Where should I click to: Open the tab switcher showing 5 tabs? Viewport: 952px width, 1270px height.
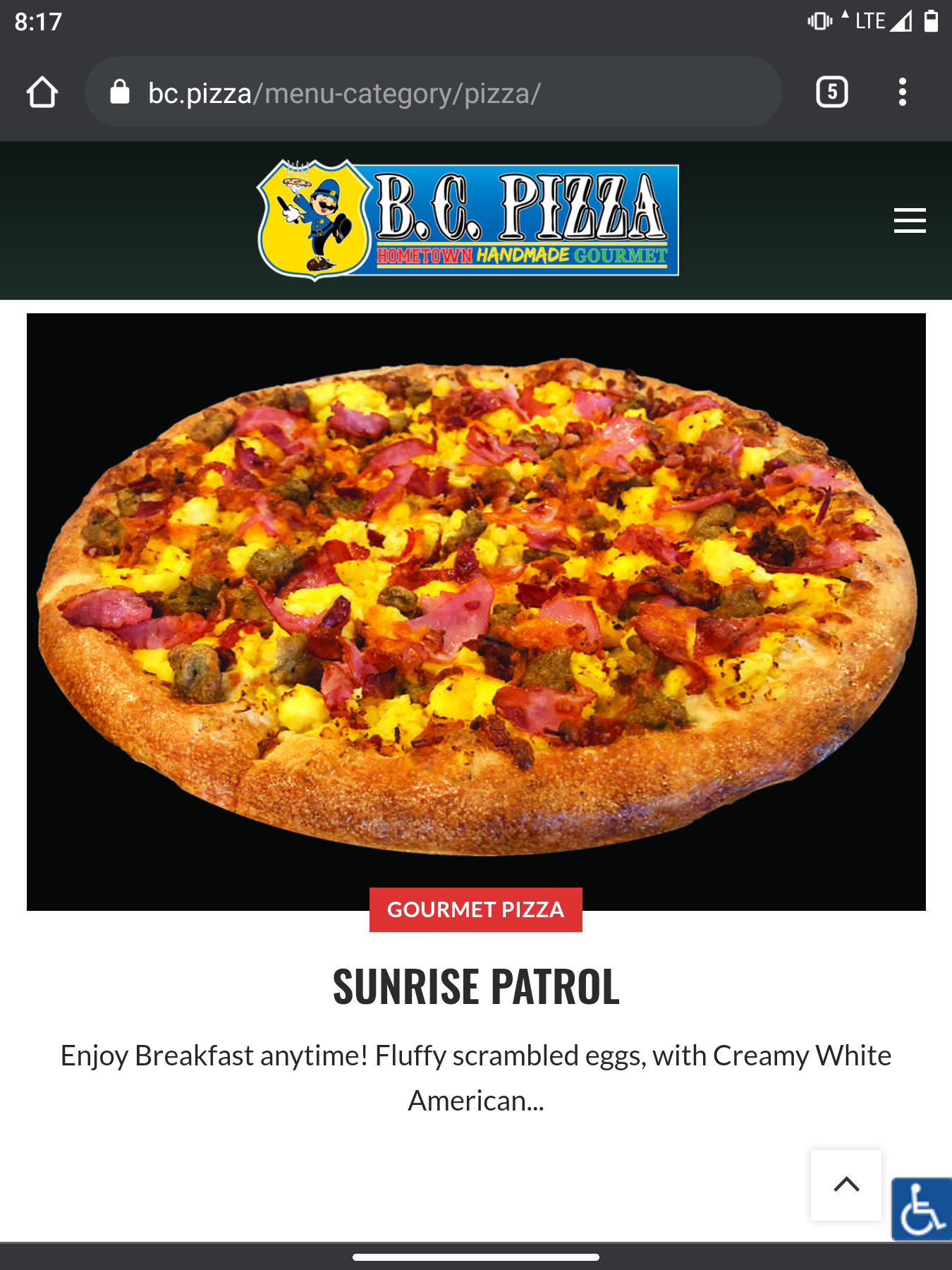click(831, 92)
